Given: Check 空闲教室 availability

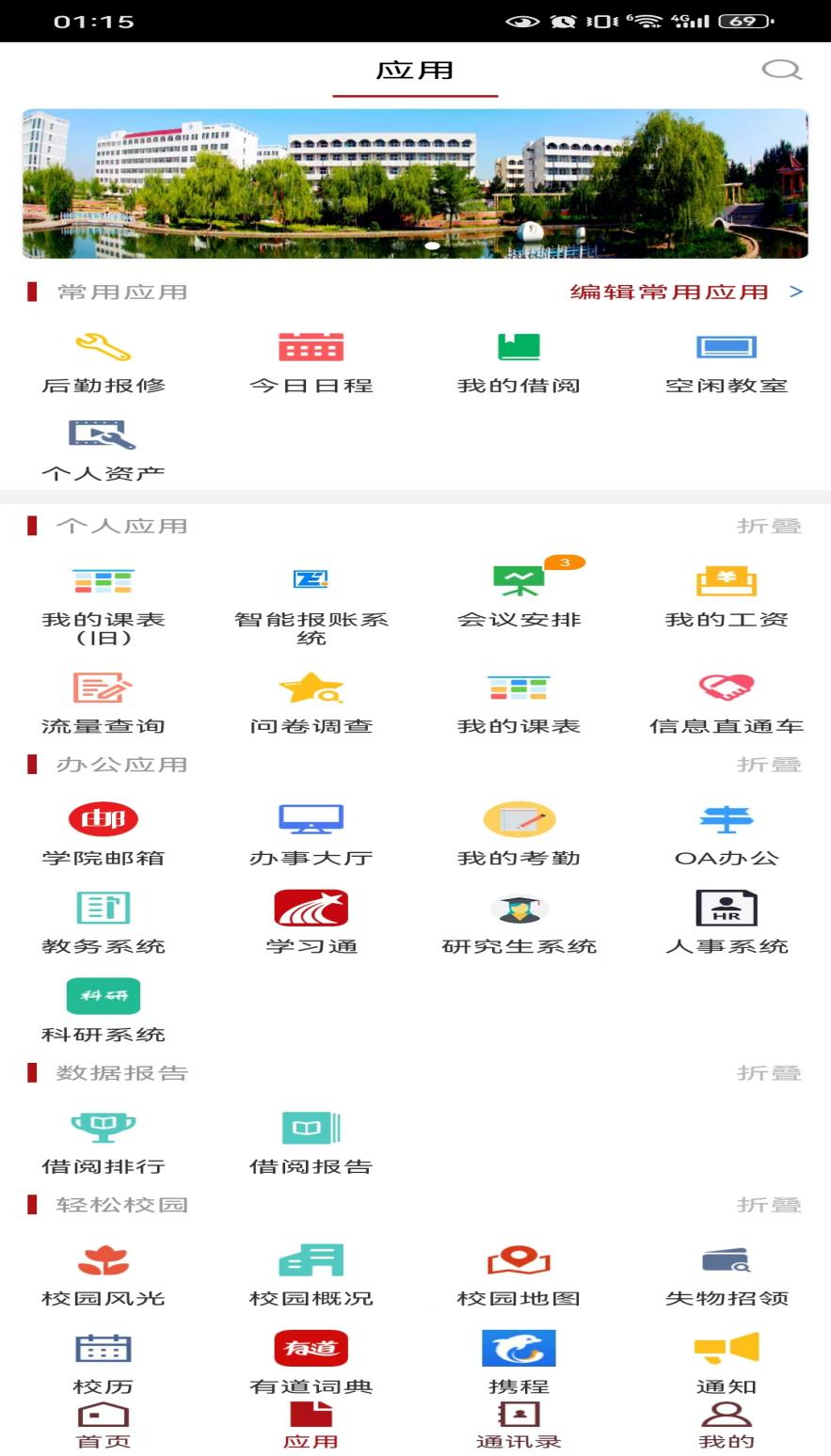Looking at the screenshot, I should point(726,362).
